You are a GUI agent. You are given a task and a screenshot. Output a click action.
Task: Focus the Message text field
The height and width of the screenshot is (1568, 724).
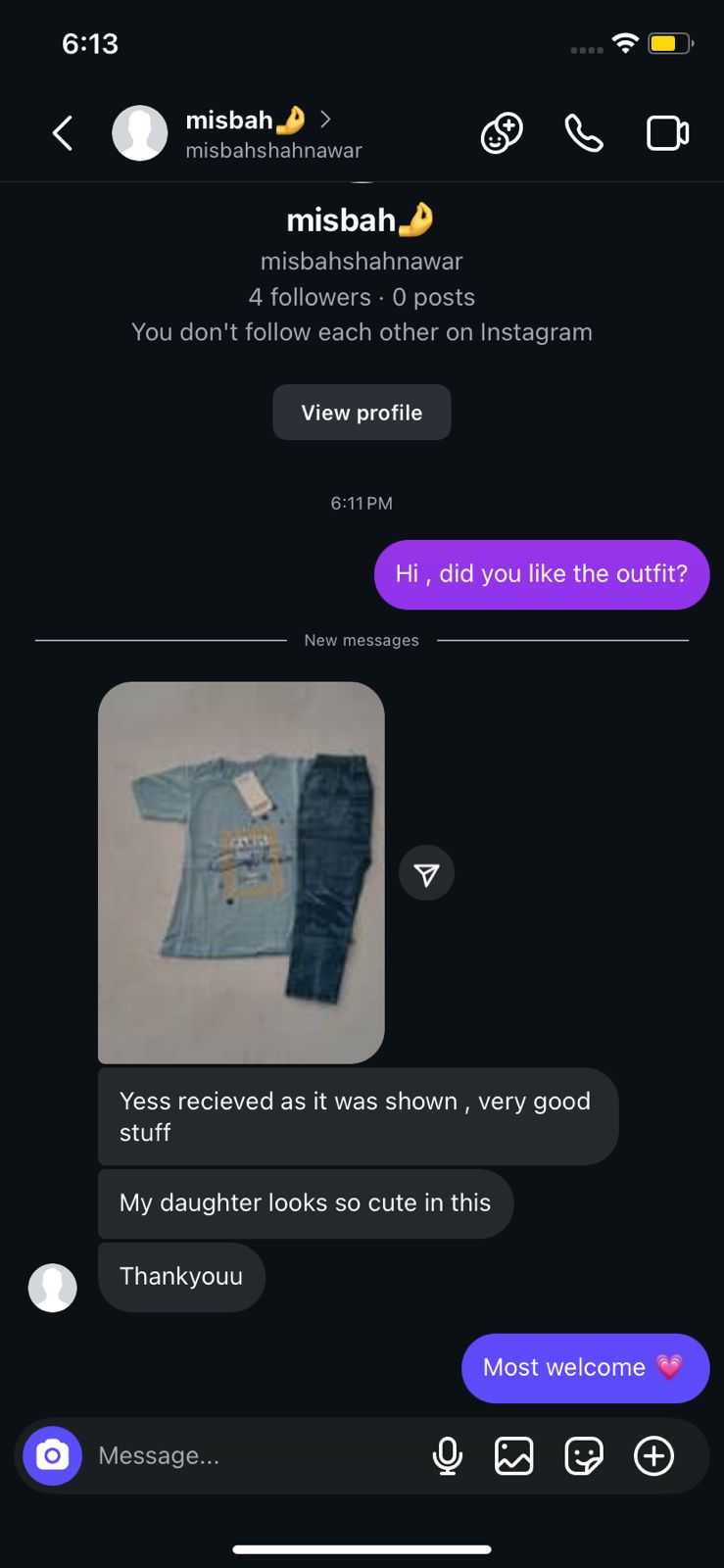point(255,1455)
